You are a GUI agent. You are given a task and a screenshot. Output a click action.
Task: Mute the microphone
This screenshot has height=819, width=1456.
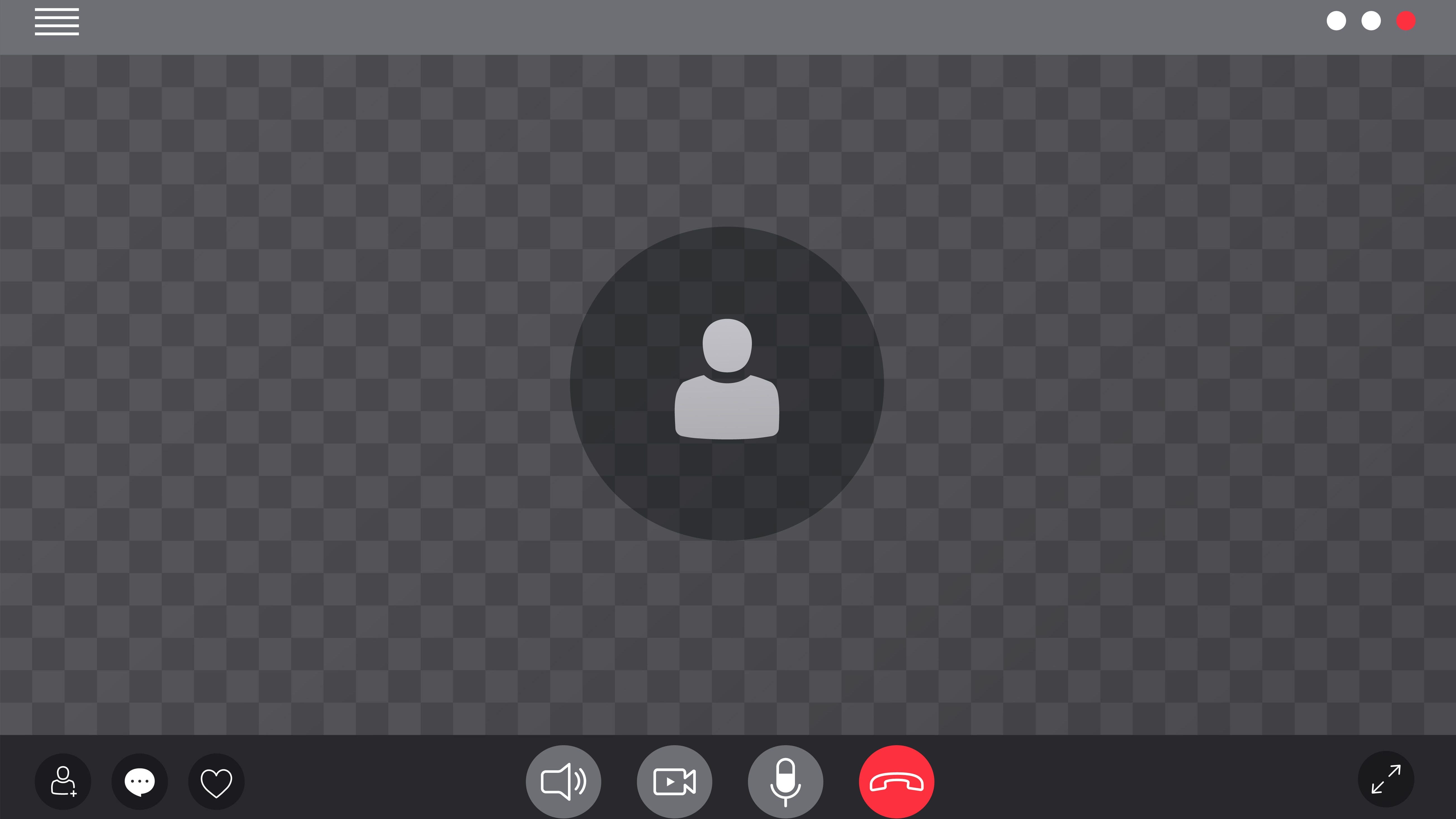[785, 782]
